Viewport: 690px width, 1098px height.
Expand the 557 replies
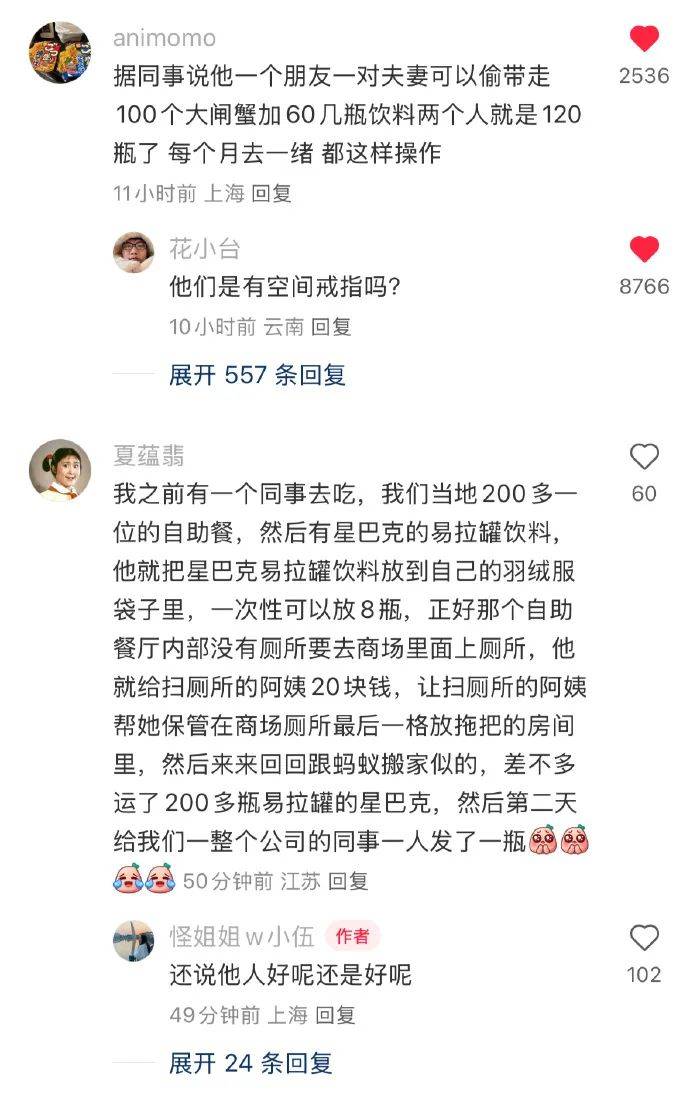[257, 375]
